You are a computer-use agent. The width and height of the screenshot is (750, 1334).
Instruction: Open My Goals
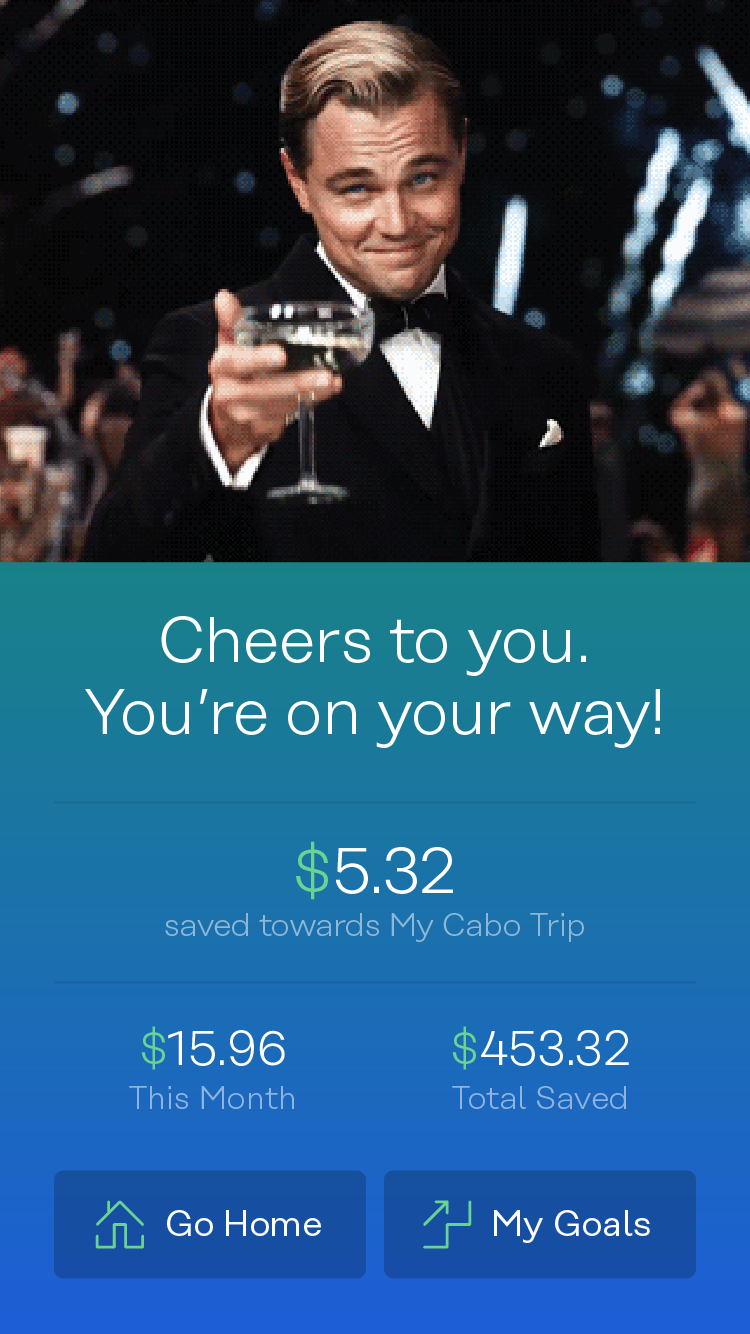[x=540, y=1224]
